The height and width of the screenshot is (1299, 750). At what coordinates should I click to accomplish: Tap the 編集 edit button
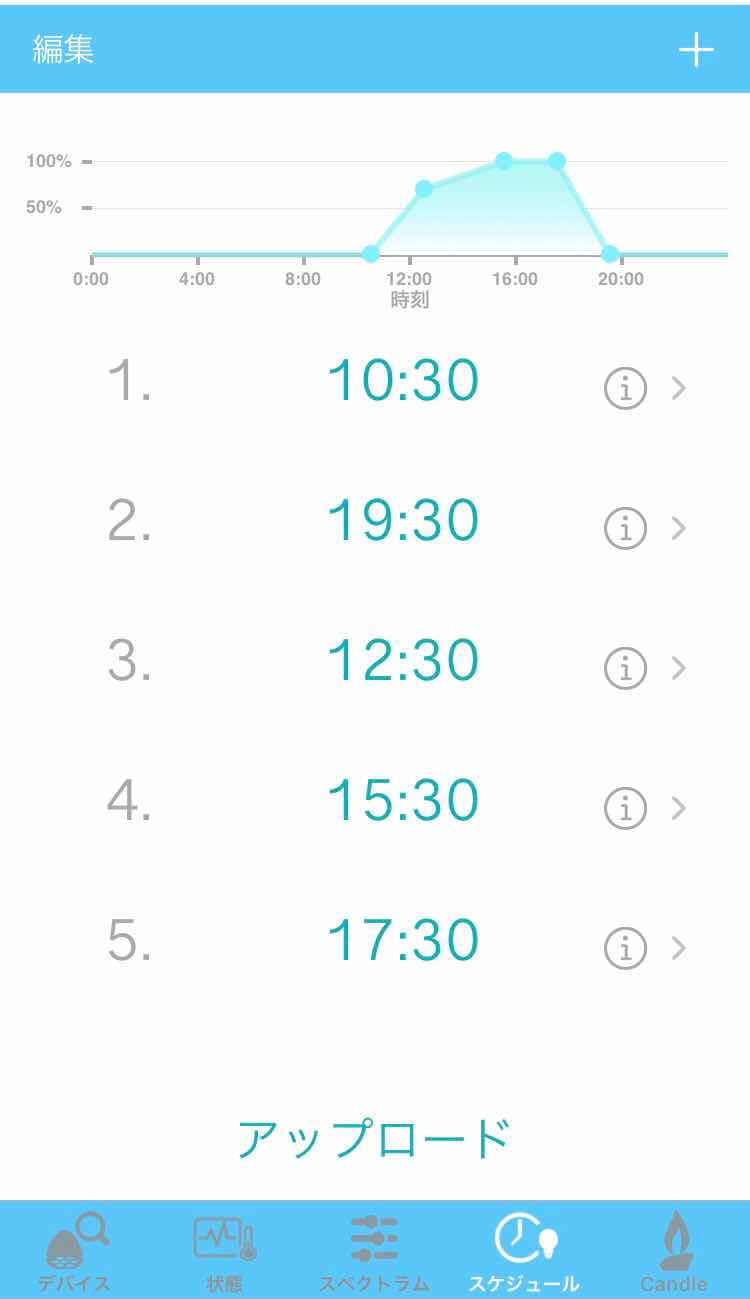pyautogui.click(x=63, y=49)
